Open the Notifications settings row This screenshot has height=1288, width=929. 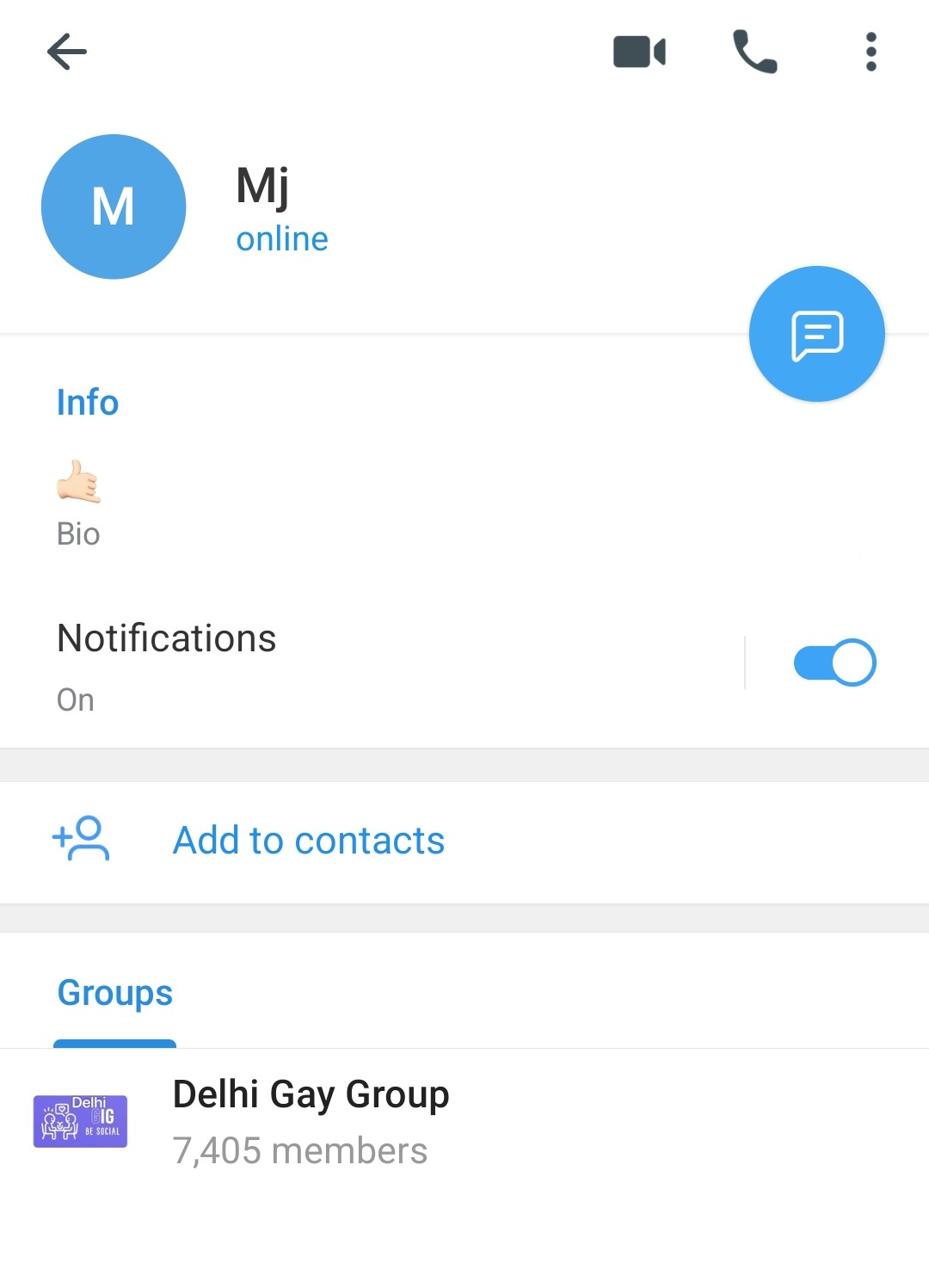point(344,664)
